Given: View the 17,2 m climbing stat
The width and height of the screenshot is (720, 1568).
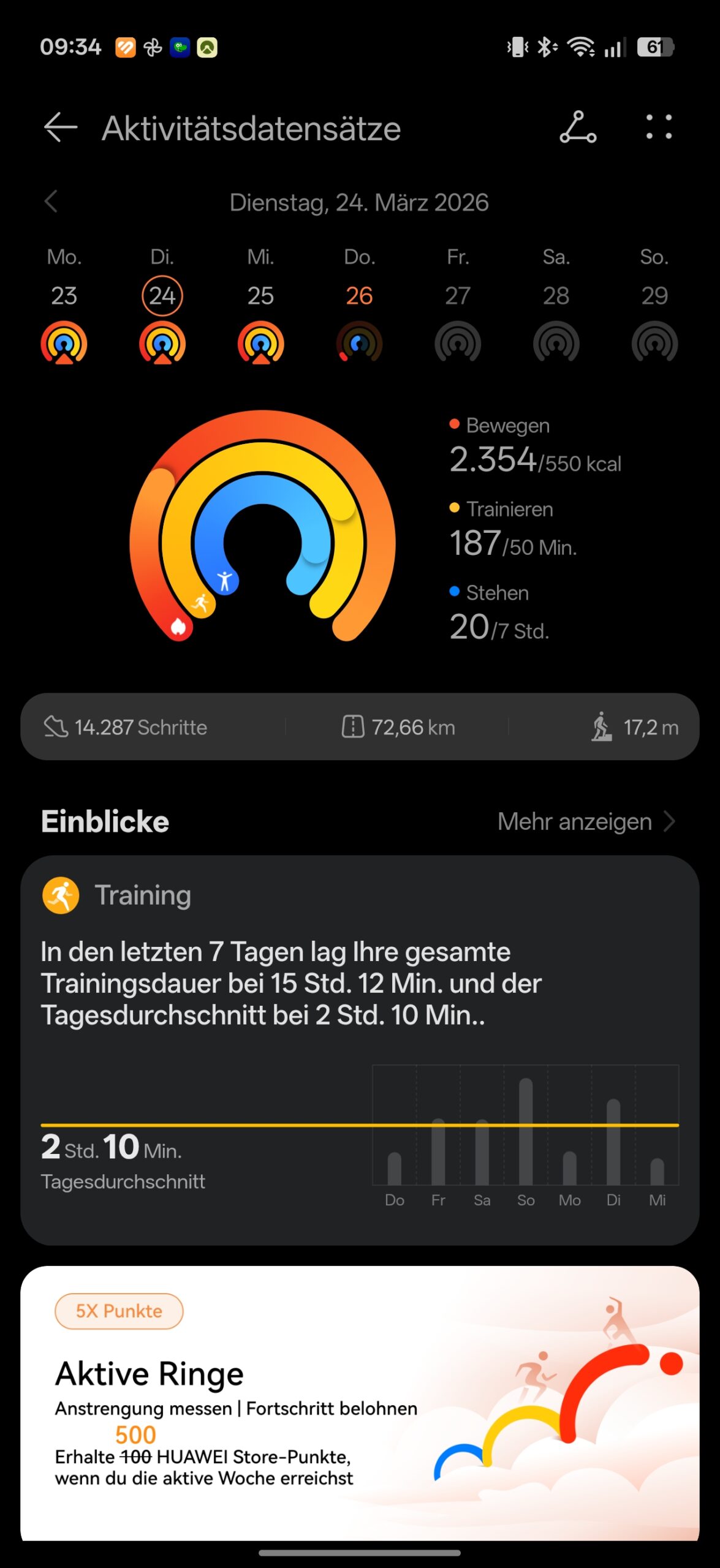Looking at the screenshot, I should coord(635,727).
